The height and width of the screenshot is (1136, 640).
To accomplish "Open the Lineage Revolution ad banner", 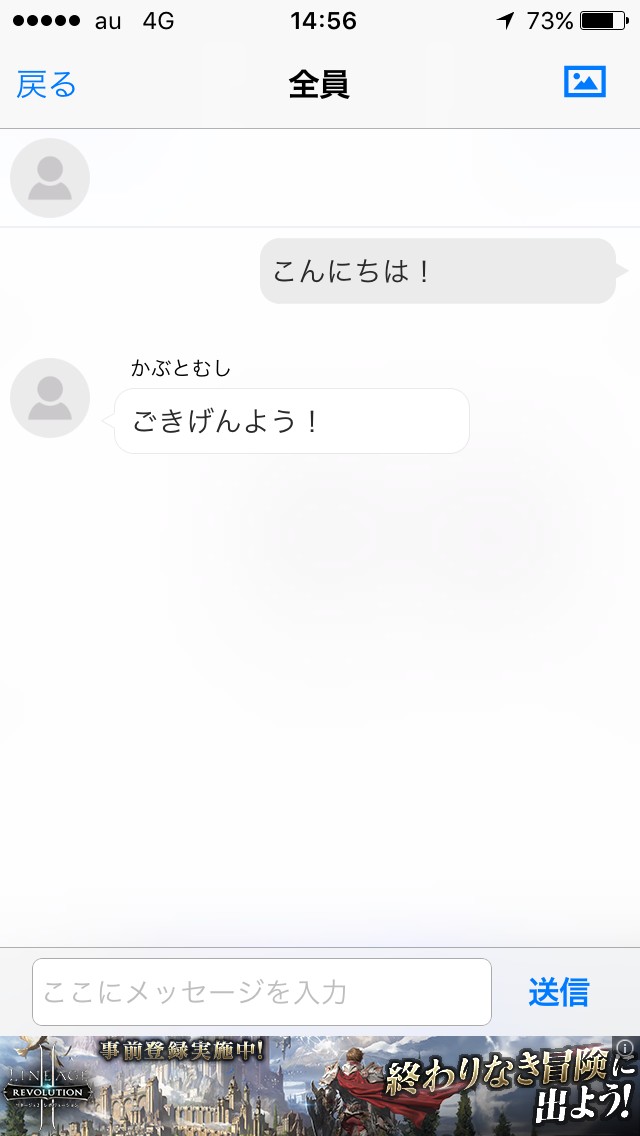I will coord(320,1086).
